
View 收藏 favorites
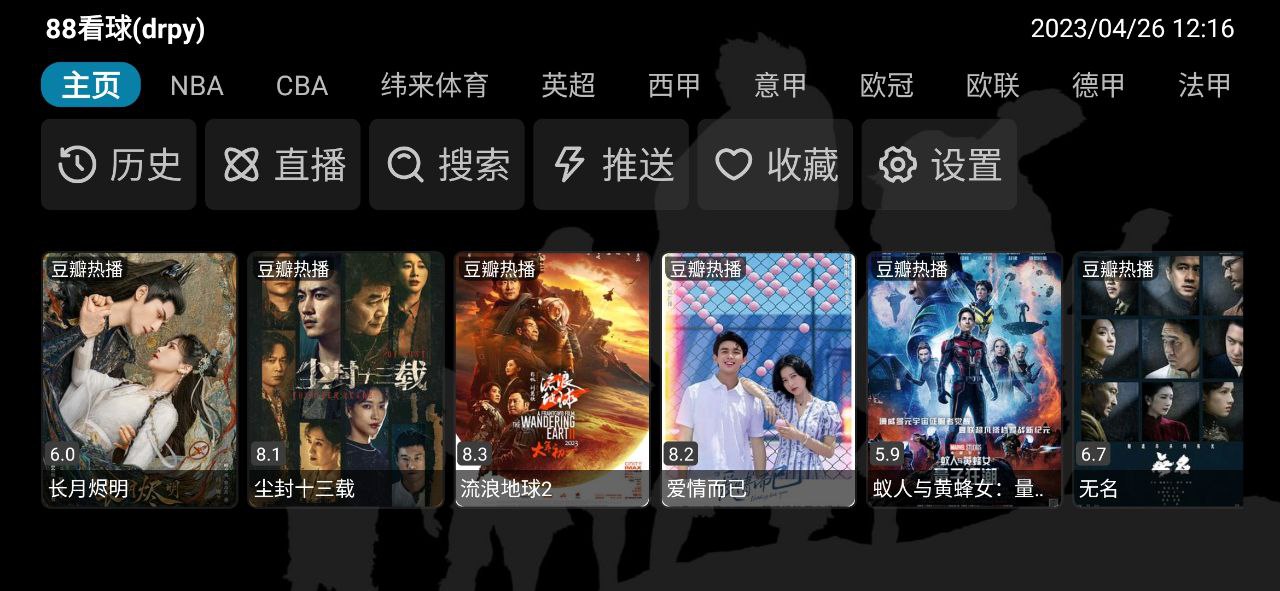[x=775, y=165]
